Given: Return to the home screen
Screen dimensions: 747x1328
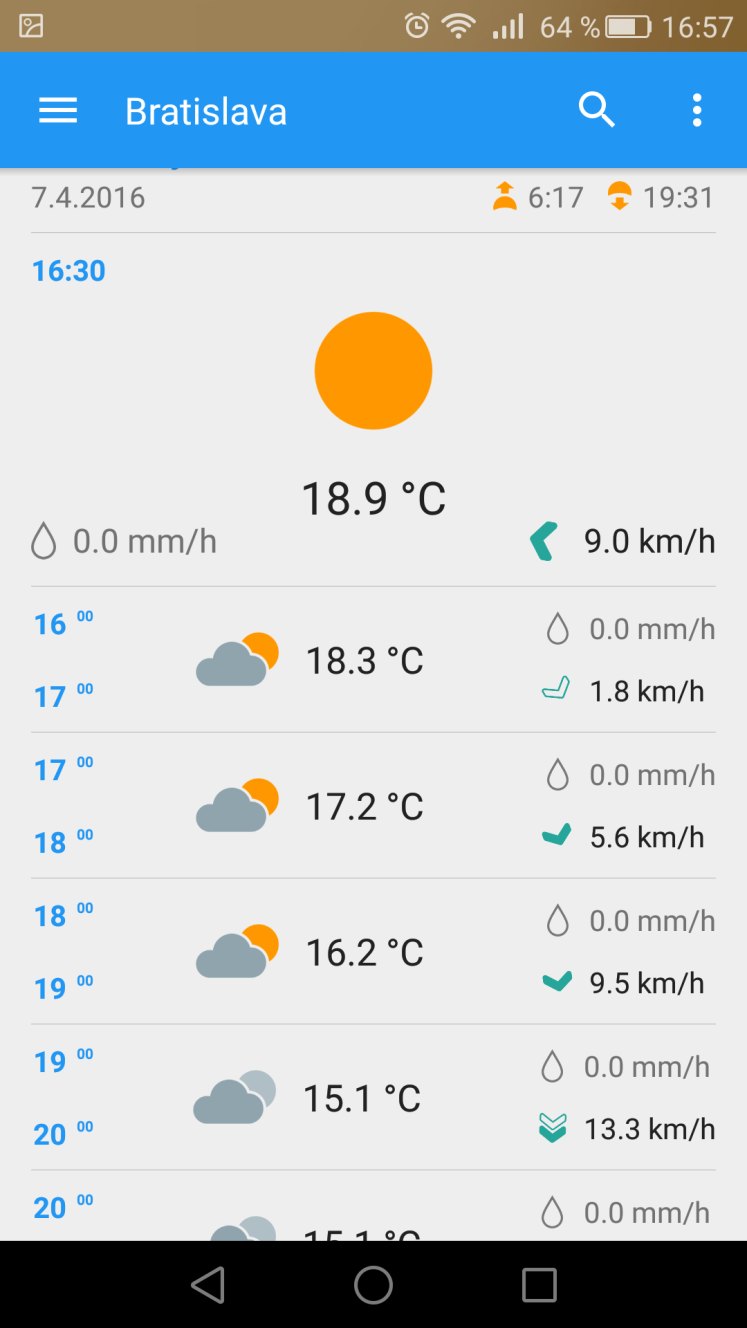Looking at the screenshot, I should [x=373, y=1285].
